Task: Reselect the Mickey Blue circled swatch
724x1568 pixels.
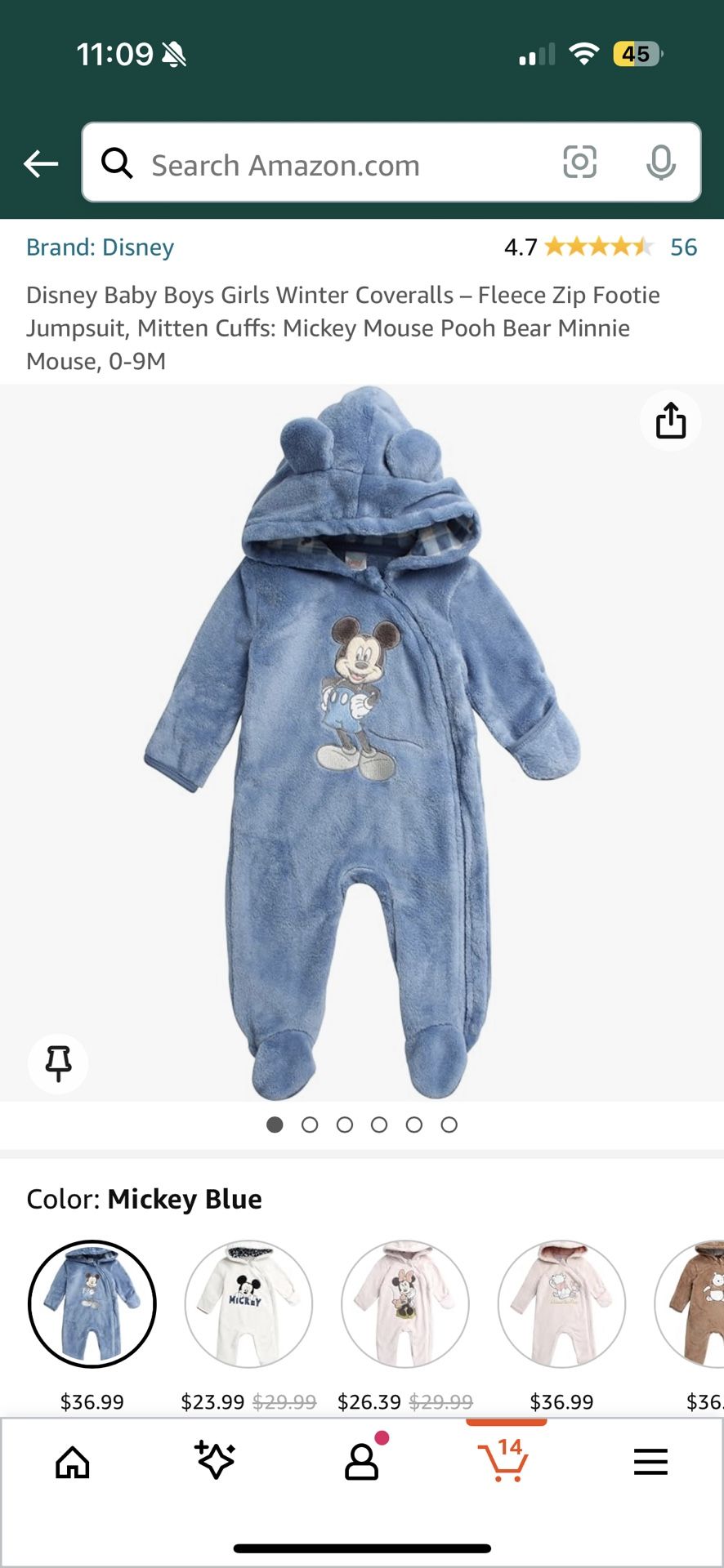Action: 92,1304
